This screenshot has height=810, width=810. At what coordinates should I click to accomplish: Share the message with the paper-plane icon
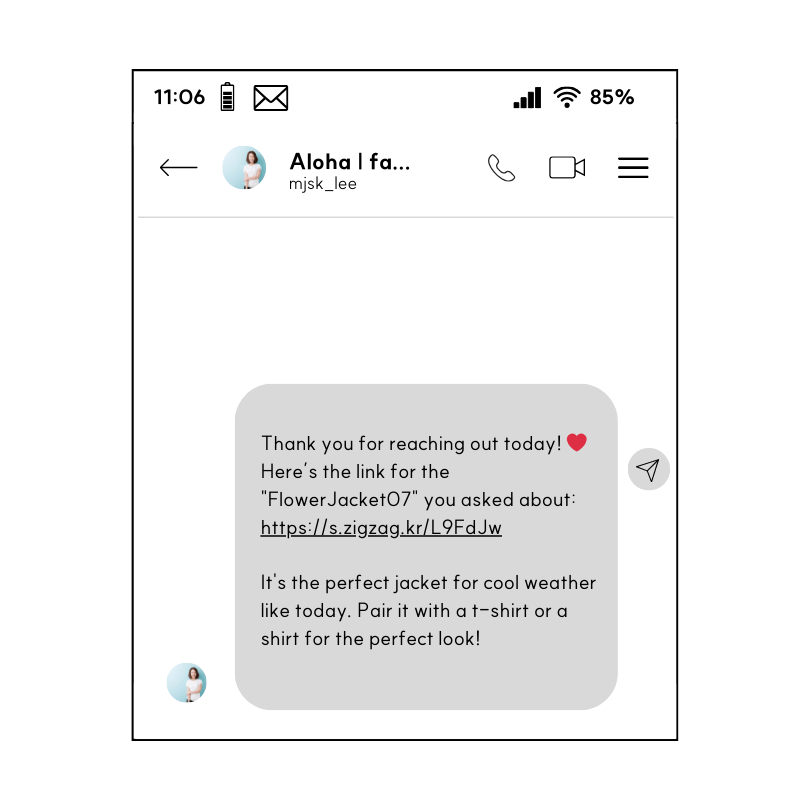(649, 469)
